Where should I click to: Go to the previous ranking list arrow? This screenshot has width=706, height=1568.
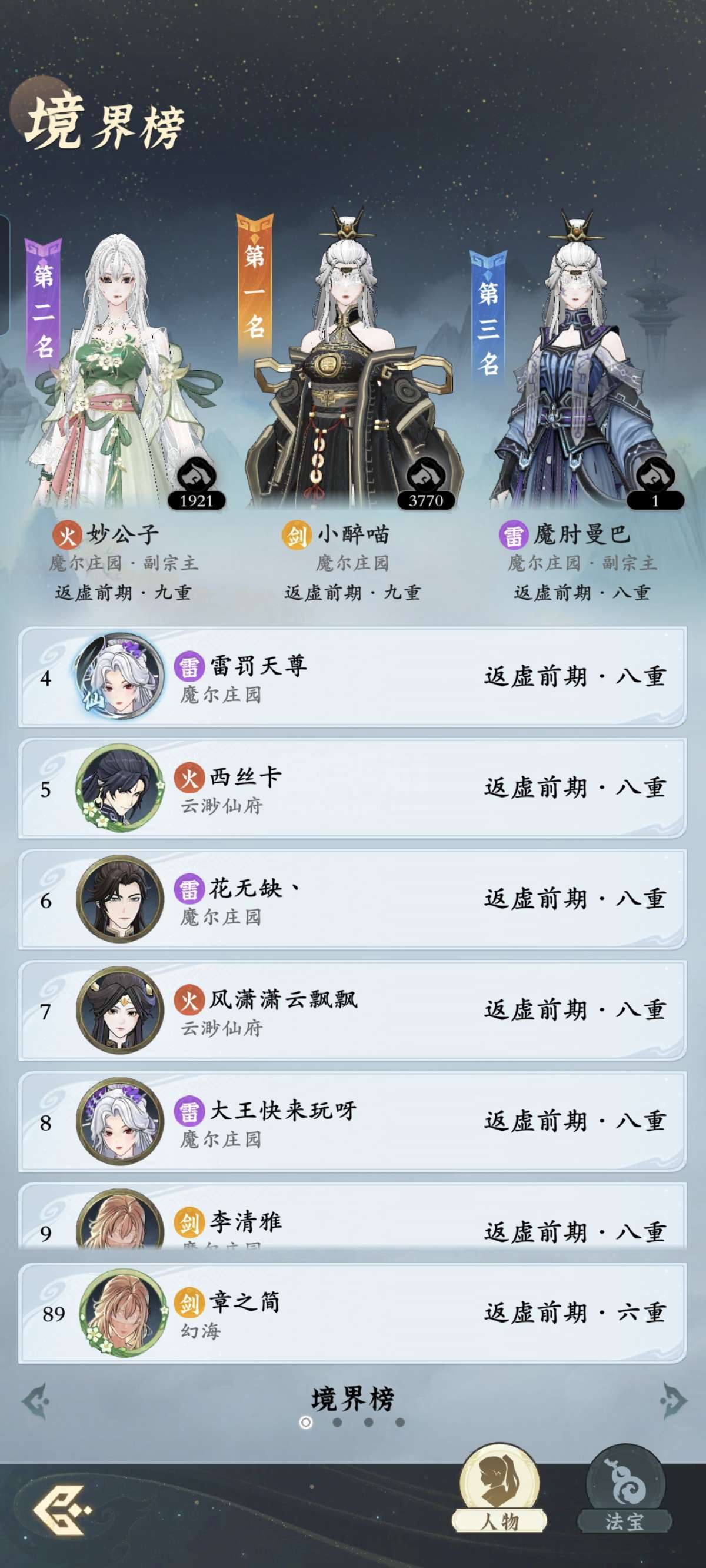35,1400
